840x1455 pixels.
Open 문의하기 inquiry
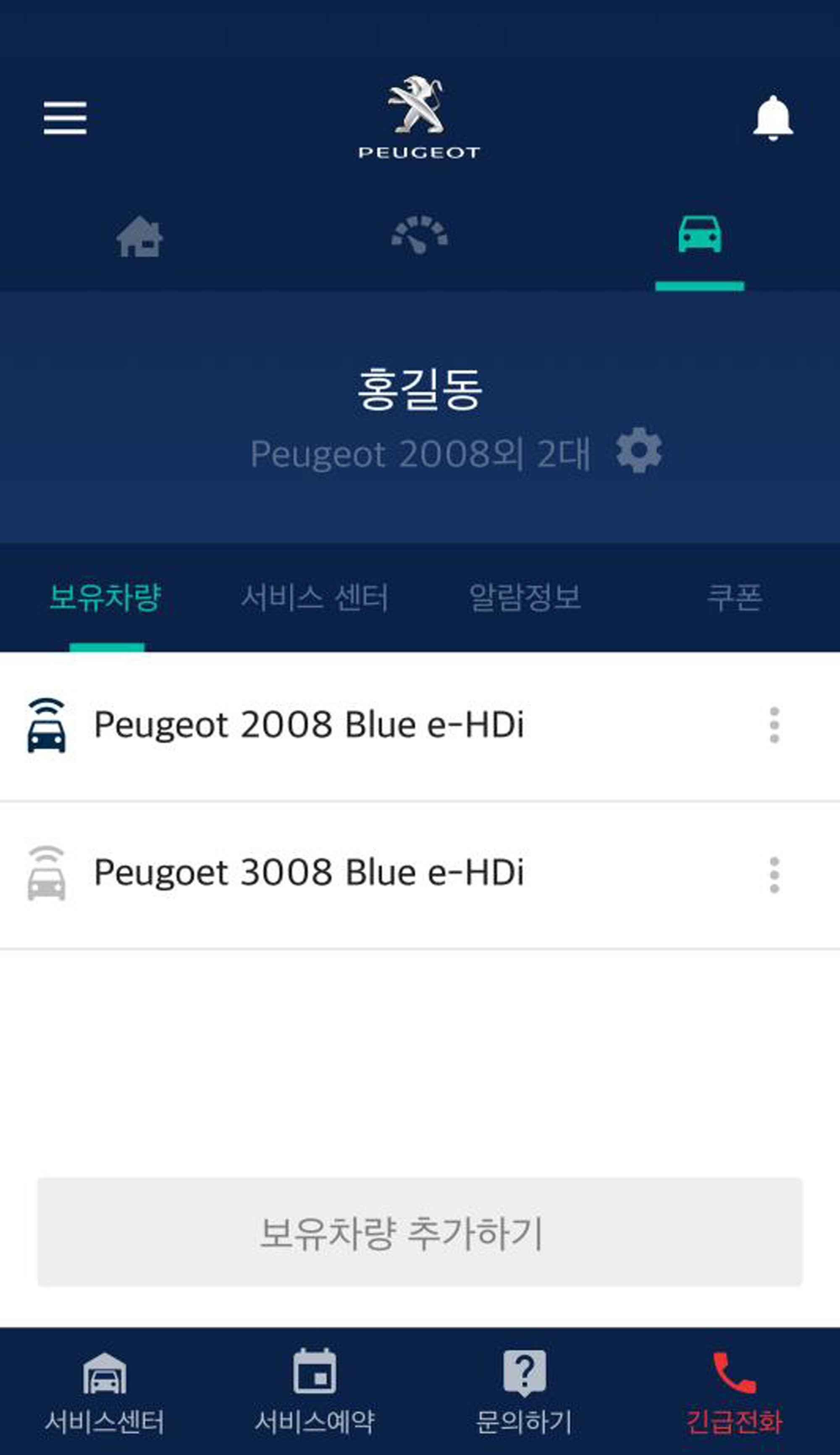525,1392
